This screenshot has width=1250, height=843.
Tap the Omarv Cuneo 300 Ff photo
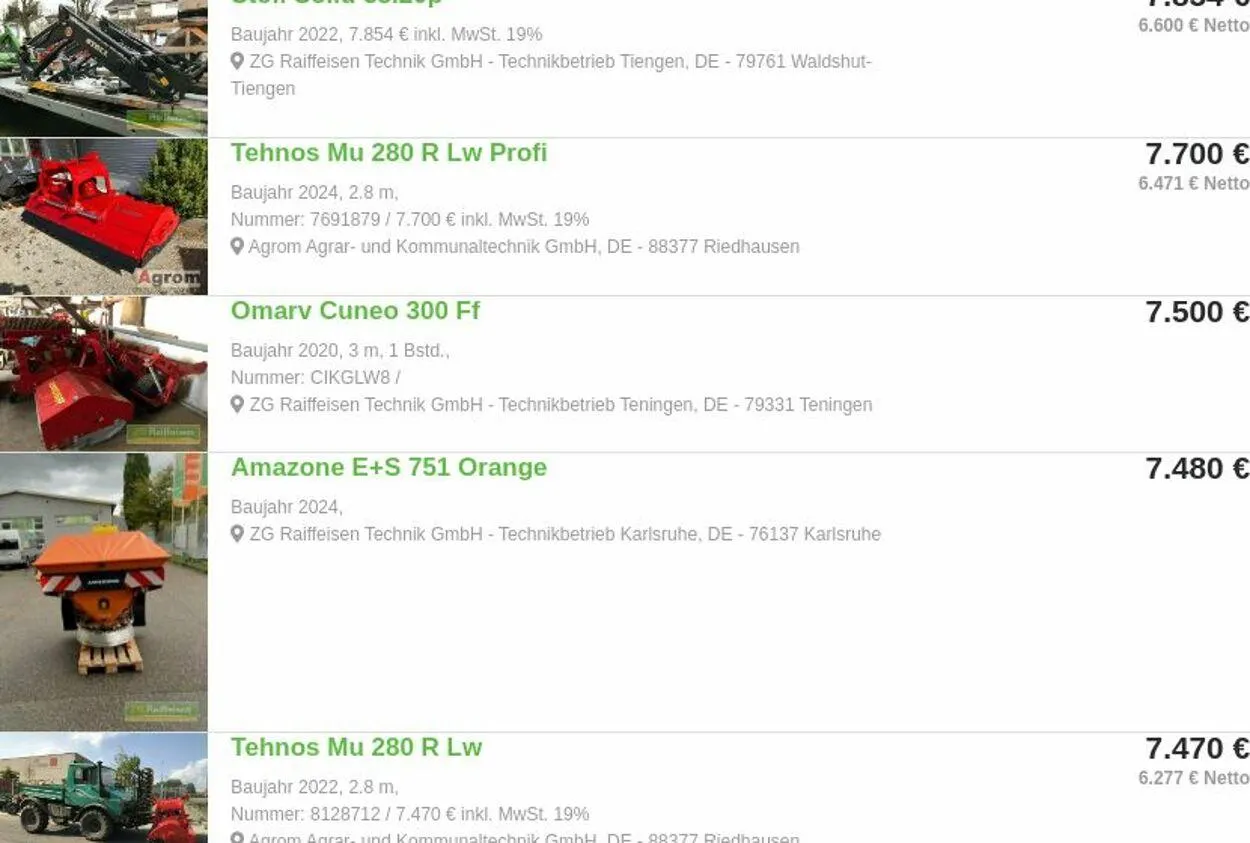point(103,374)
